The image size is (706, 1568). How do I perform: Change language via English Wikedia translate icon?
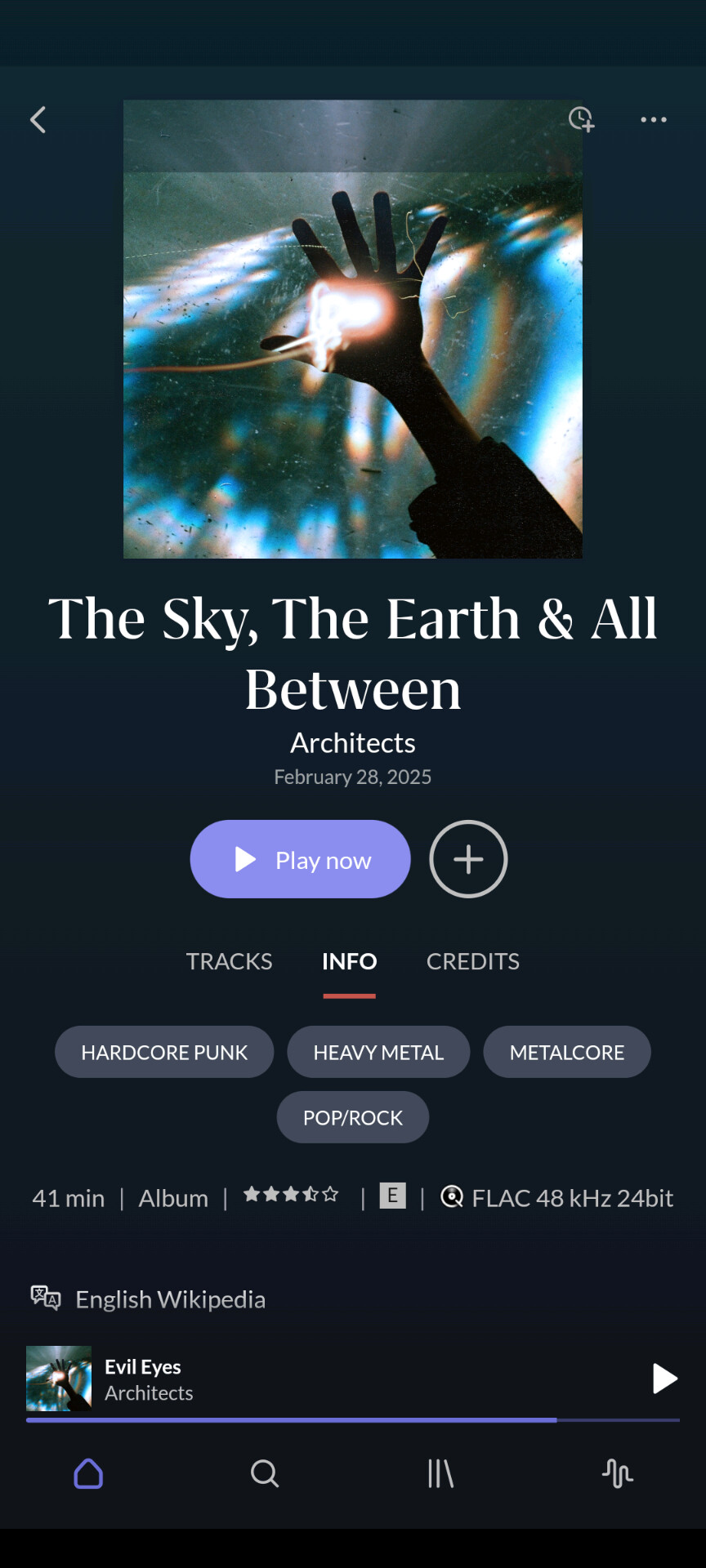46,1298
